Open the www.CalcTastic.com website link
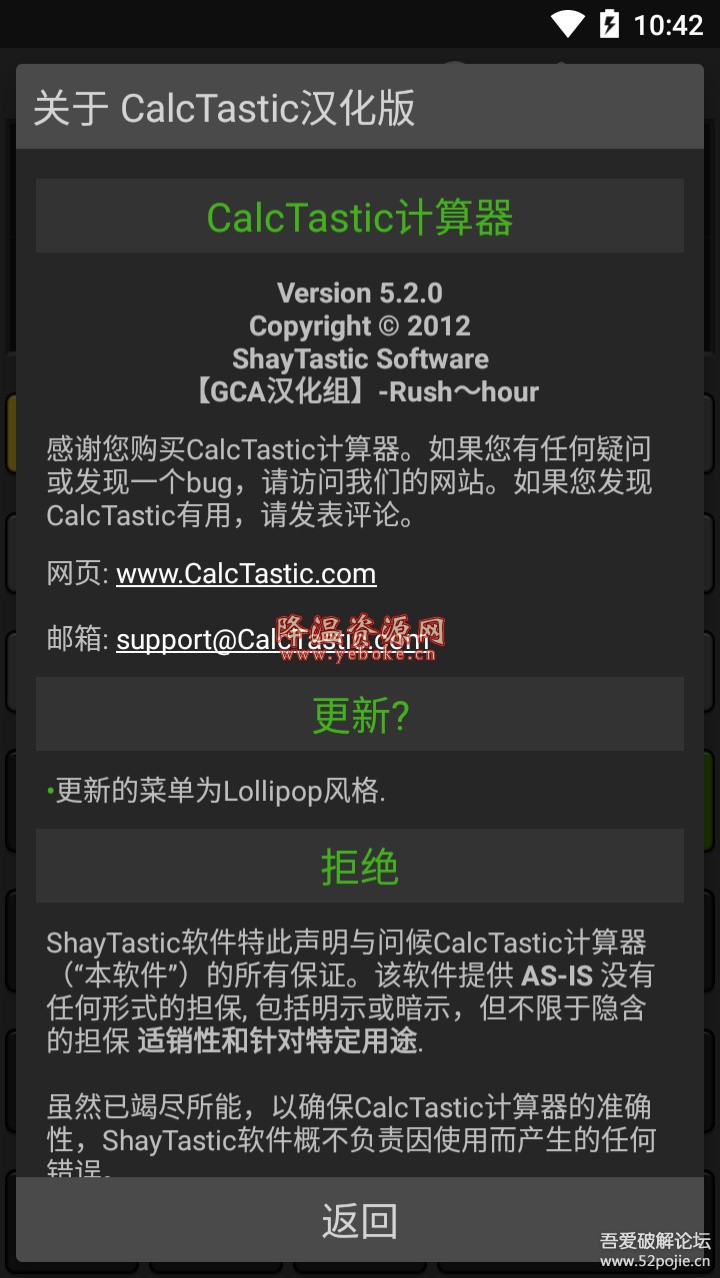This screenshot has width=720, height=1278. click(246, 574)
